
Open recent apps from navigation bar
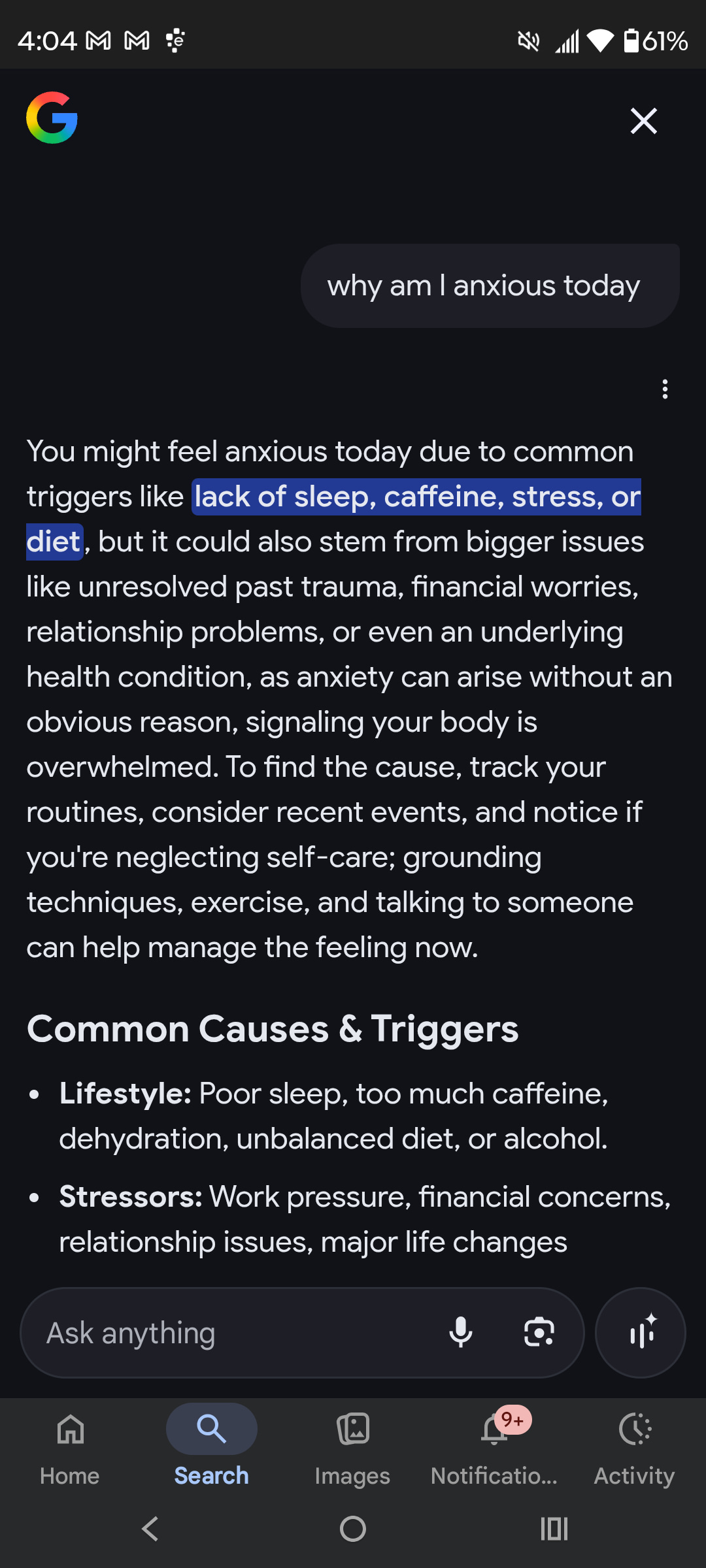(x=554, y=1529)
